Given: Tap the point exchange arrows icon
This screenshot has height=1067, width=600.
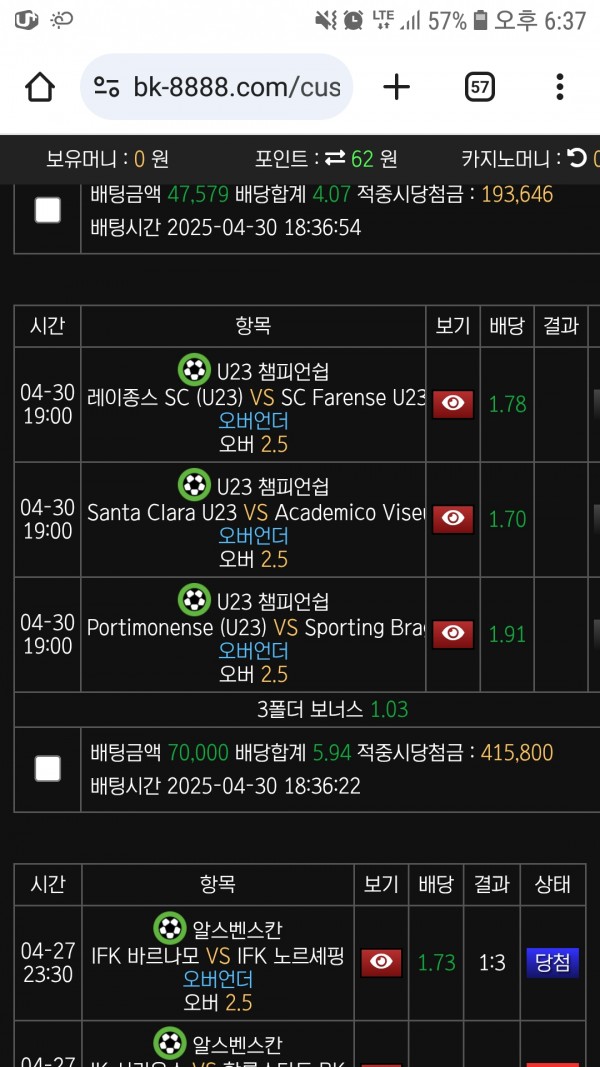Looking at the screenshot, I should 335,159.
